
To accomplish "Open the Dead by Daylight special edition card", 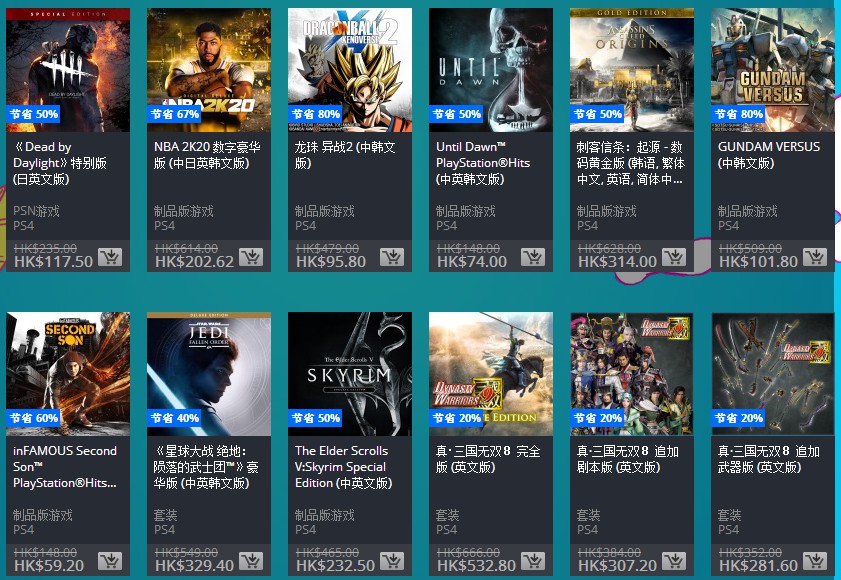I will [x=68, y=70].
